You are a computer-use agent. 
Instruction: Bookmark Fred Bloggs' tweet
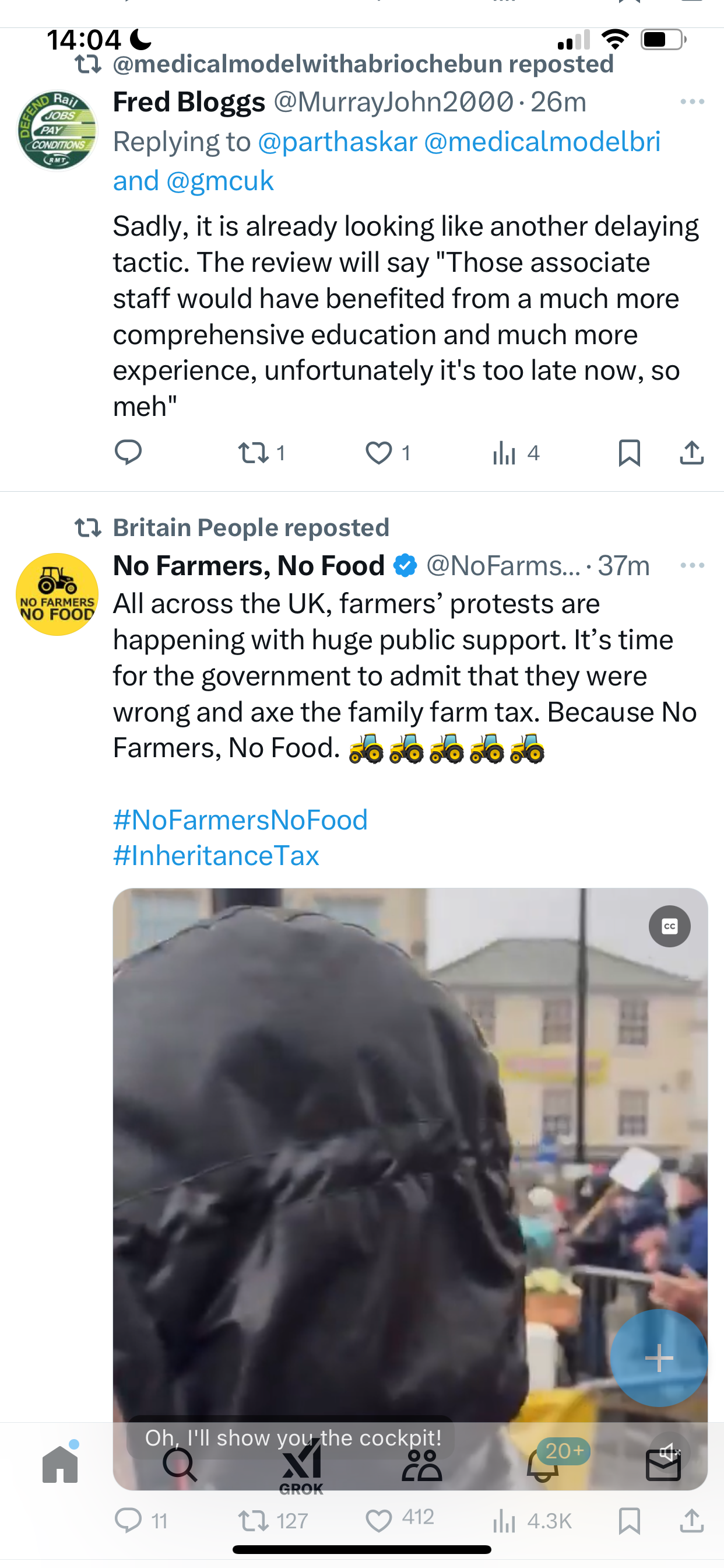click(x=629, y=453)
